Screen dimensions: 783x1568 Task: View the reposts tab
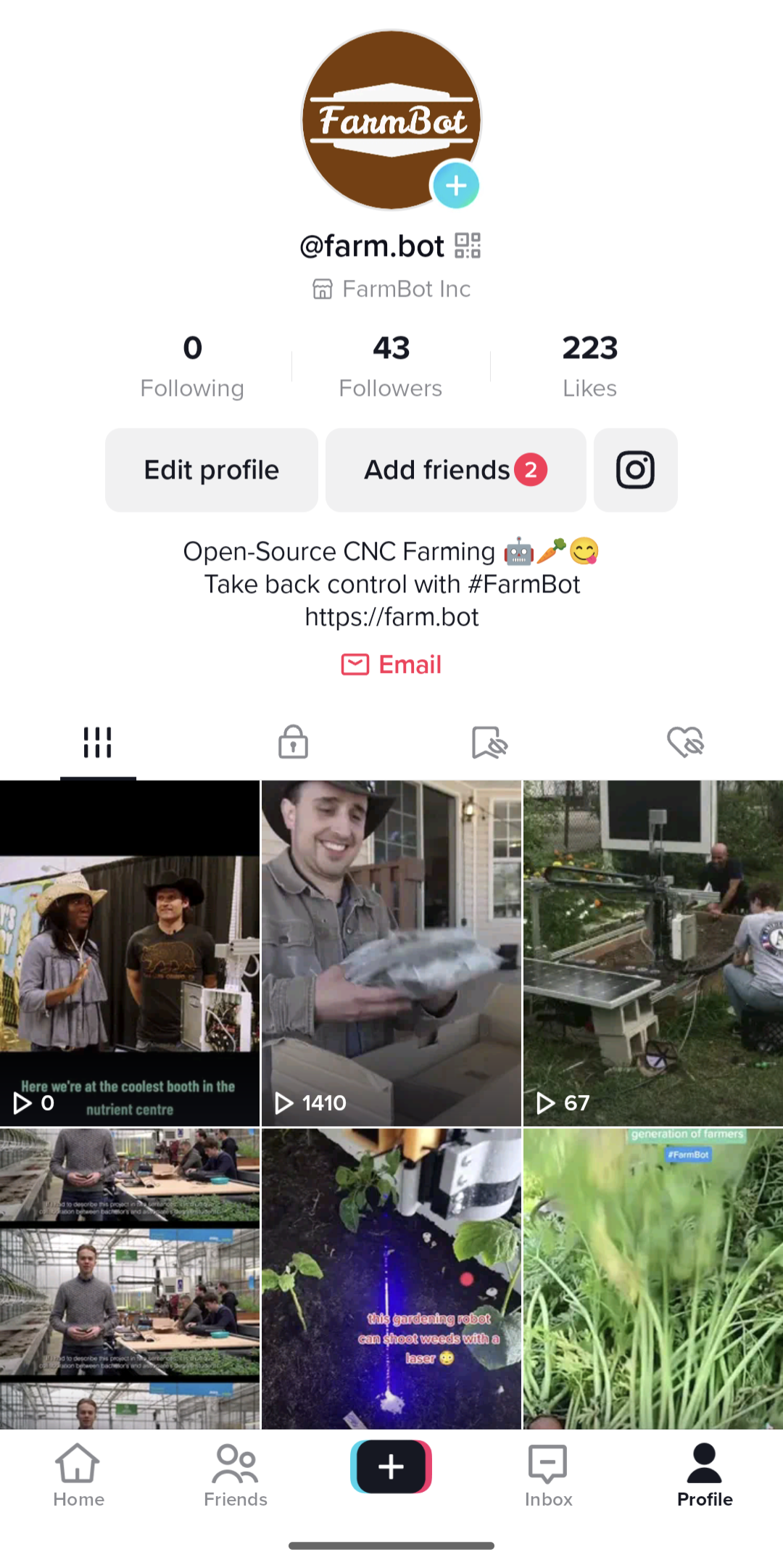(x=489, y=741)
